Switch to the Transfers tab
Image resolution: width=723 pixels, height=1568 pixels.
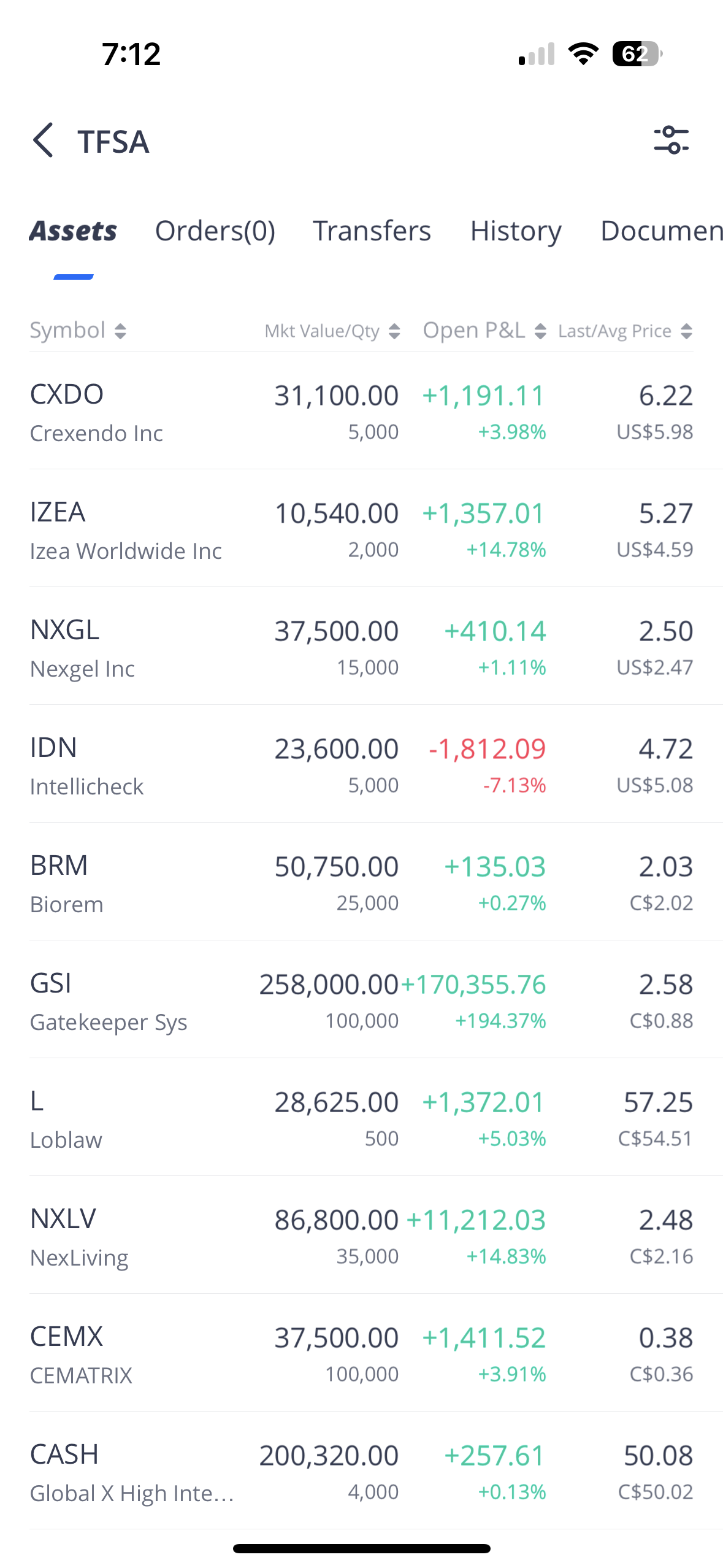[x=372, y=231]
